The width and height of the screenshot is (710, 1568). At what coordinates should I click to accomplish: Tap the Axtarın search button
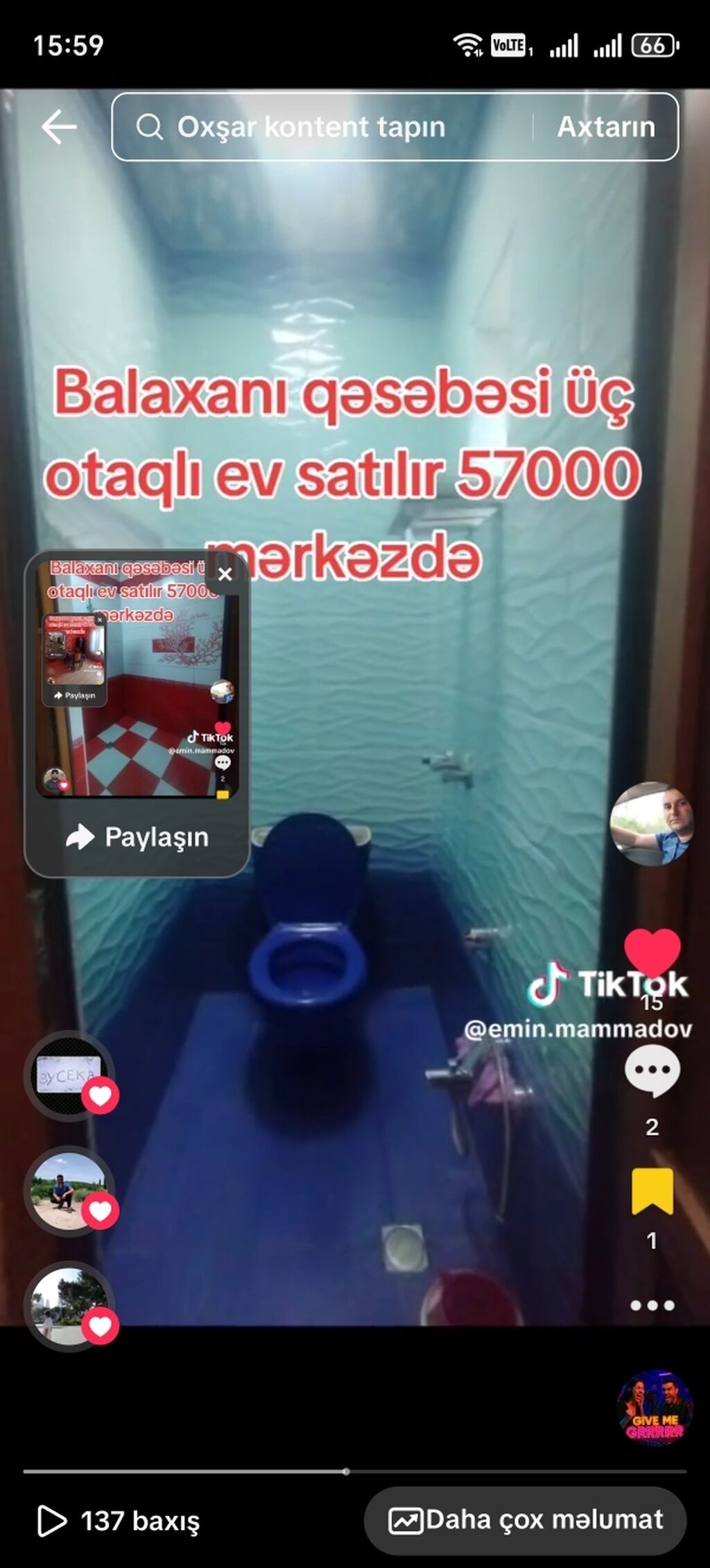click(x=606, y=127)
